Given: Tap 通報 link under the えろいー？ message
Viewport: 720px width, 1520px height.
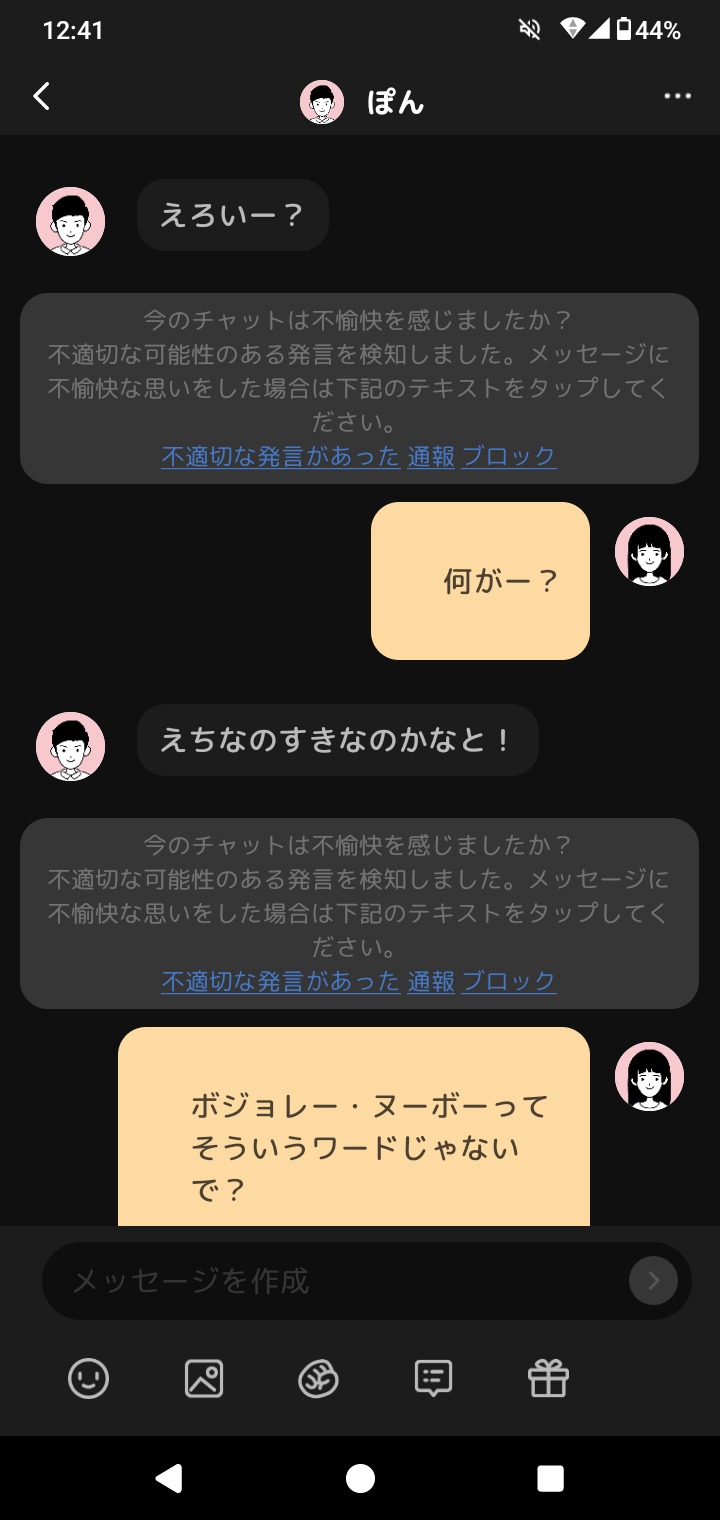Looking at the screenshot, I should click(431, 457).
